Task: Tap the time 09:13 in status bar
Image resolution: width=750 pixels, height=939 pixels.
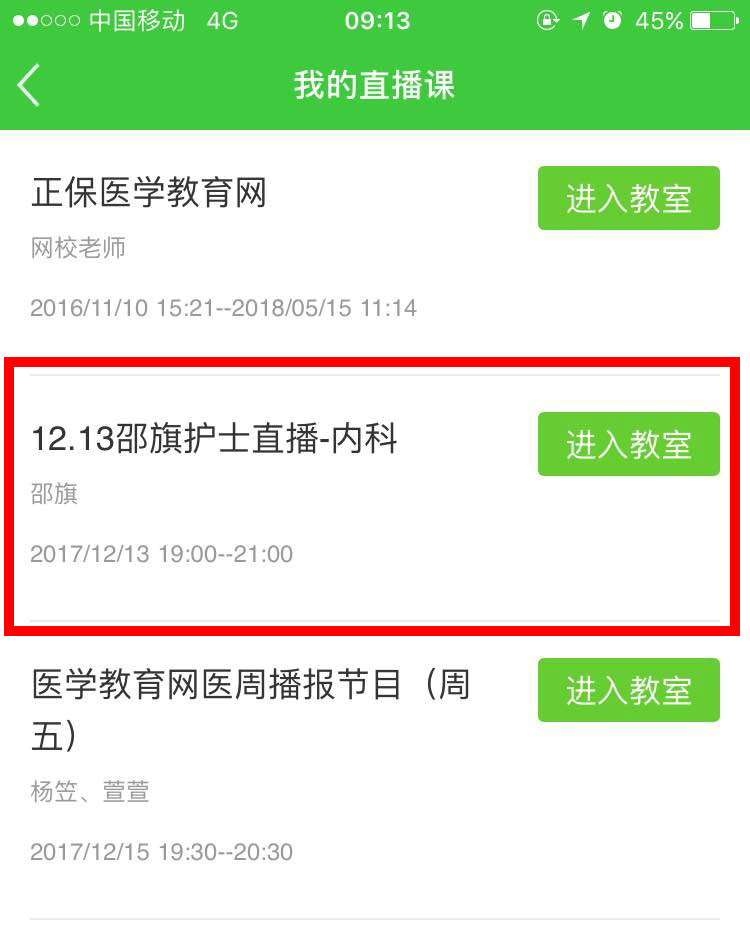Action: 375,21
